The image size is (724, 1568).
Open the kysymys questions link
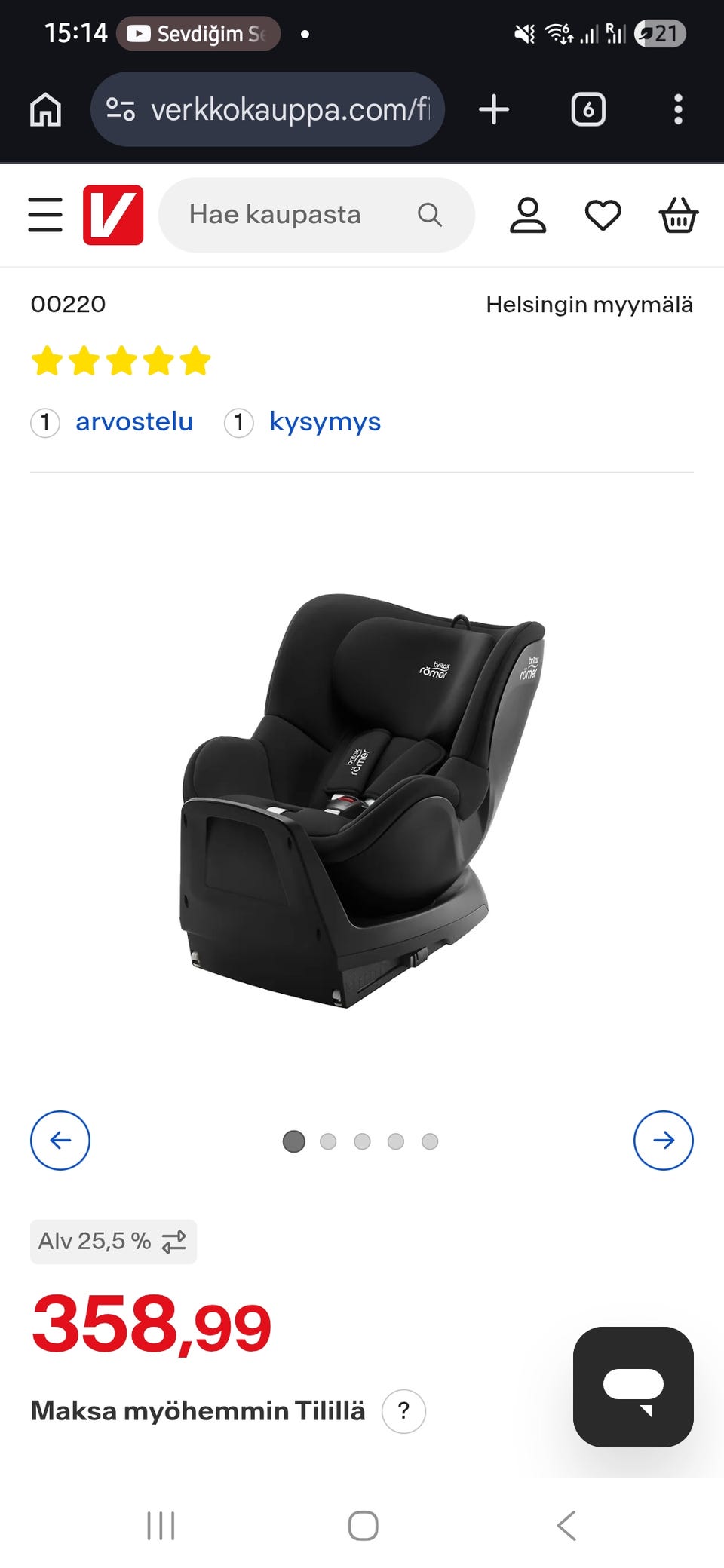[x=324, y=422]
